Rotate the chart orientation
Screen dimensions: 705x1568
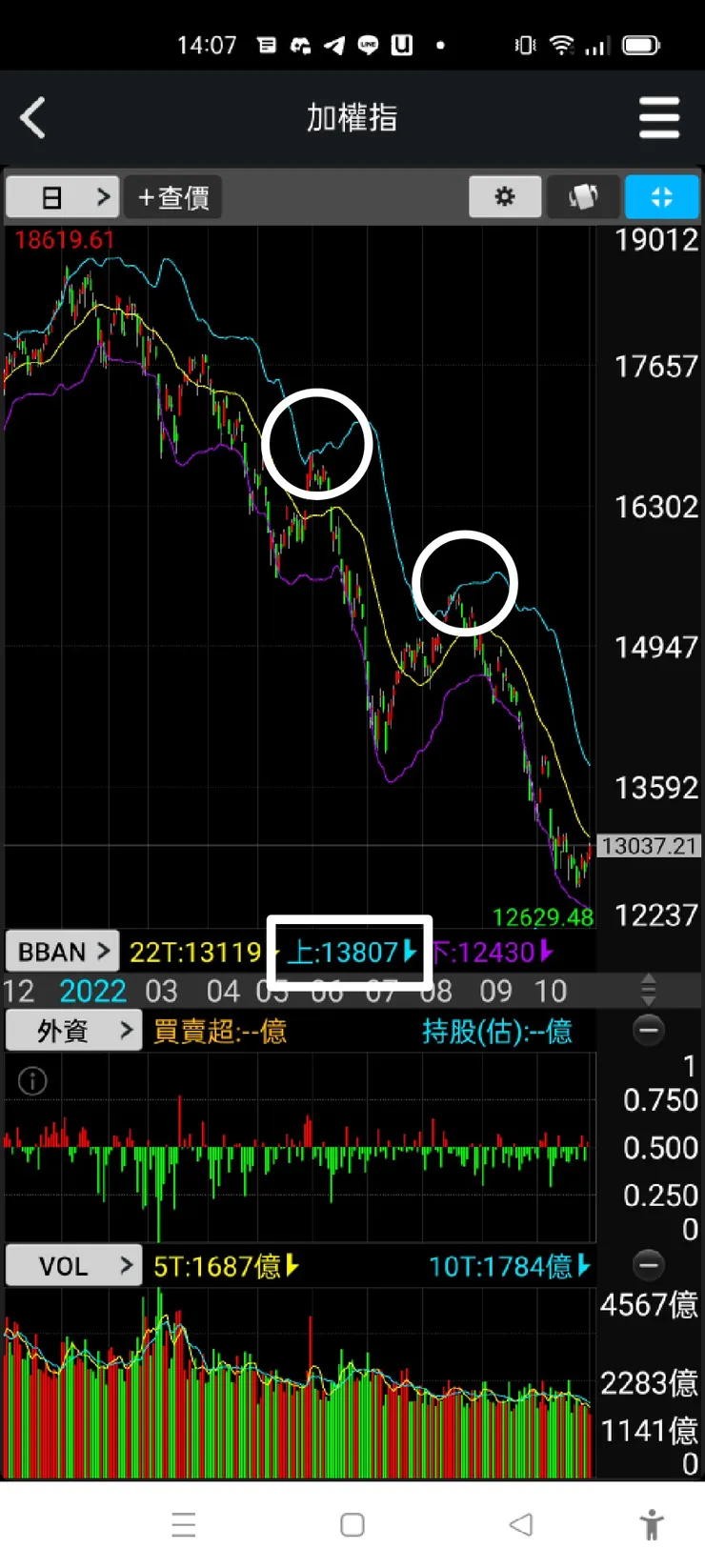click(583, 197)
